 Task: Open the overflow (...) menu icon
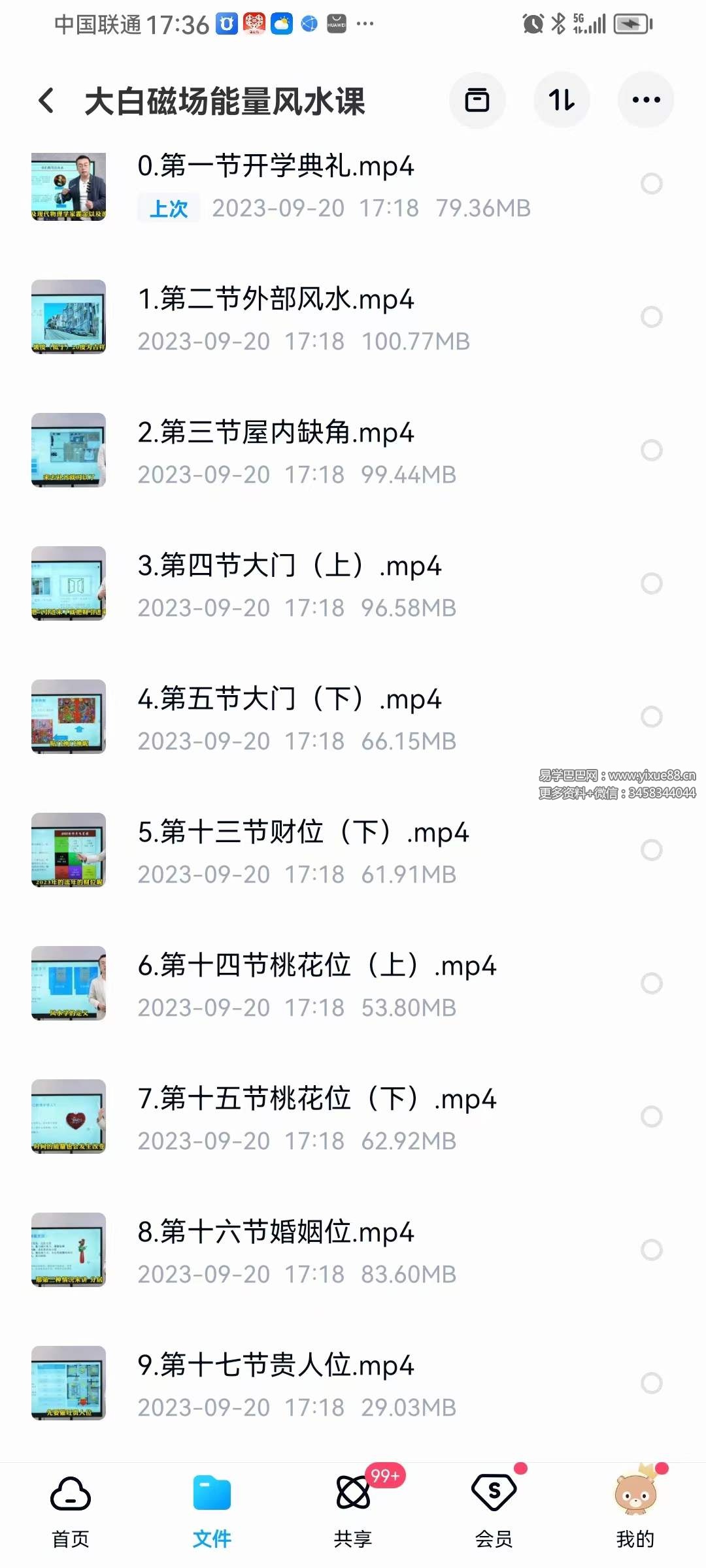(646, 100)
